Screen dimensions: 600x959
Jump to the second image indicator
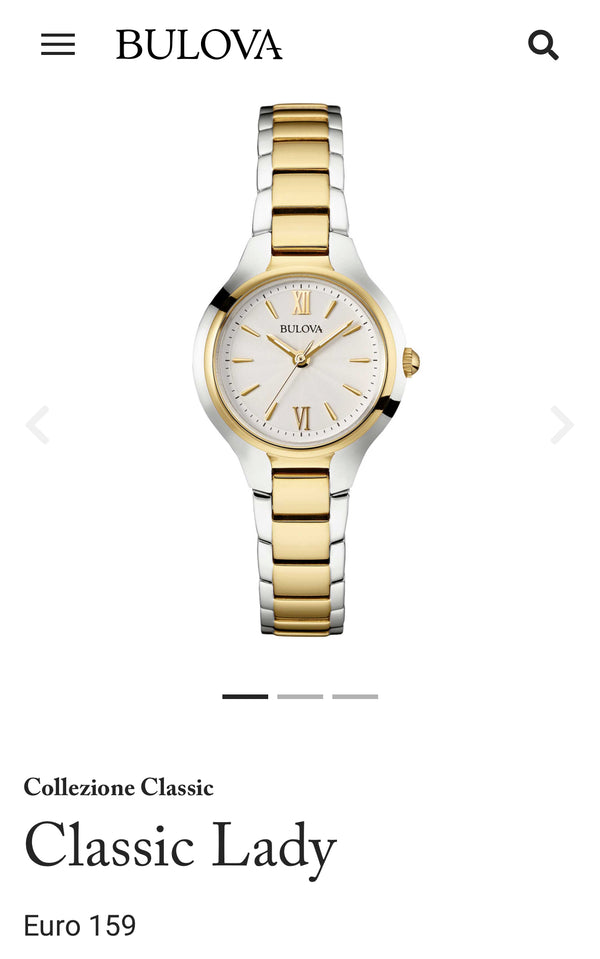pos(300,696)
